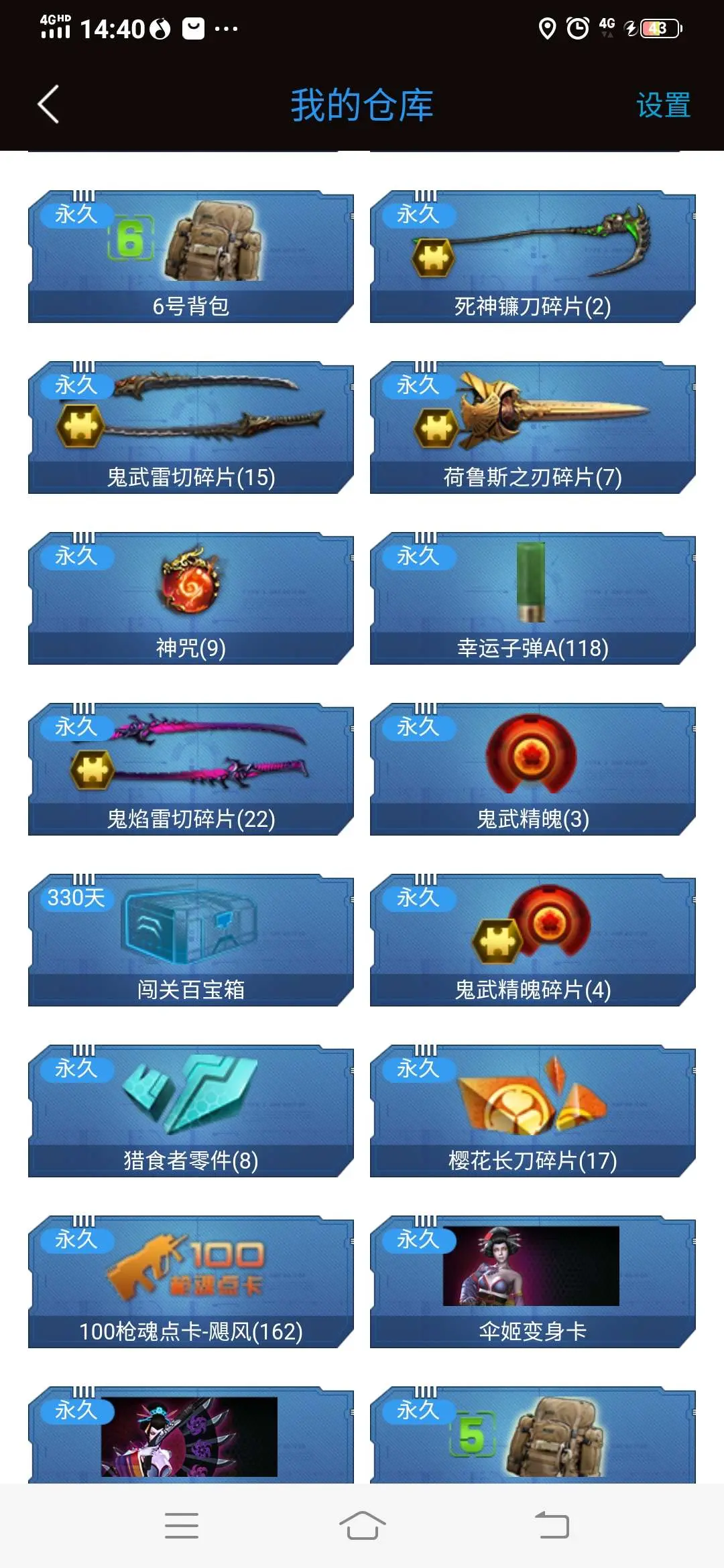
Task: Select 死神镰刀碎片(2) item
Action: tap(533, 257)
